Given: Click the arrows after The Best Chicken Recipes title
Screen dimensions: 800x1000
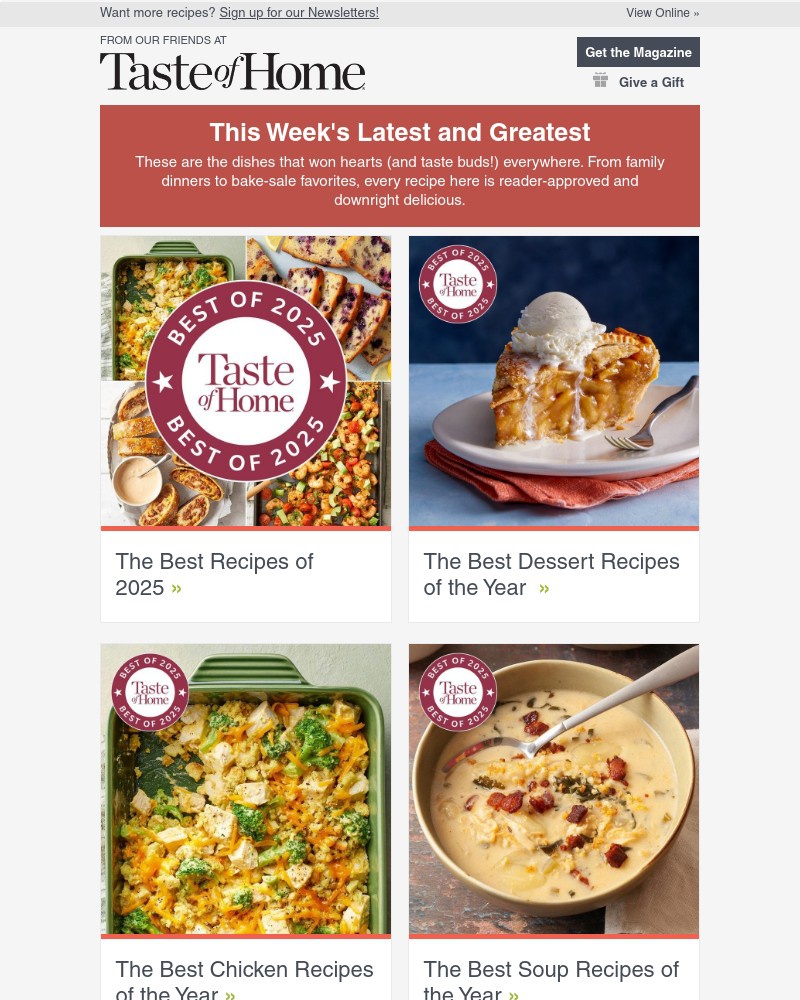Looking at the screenshot, I should point(229,994).
